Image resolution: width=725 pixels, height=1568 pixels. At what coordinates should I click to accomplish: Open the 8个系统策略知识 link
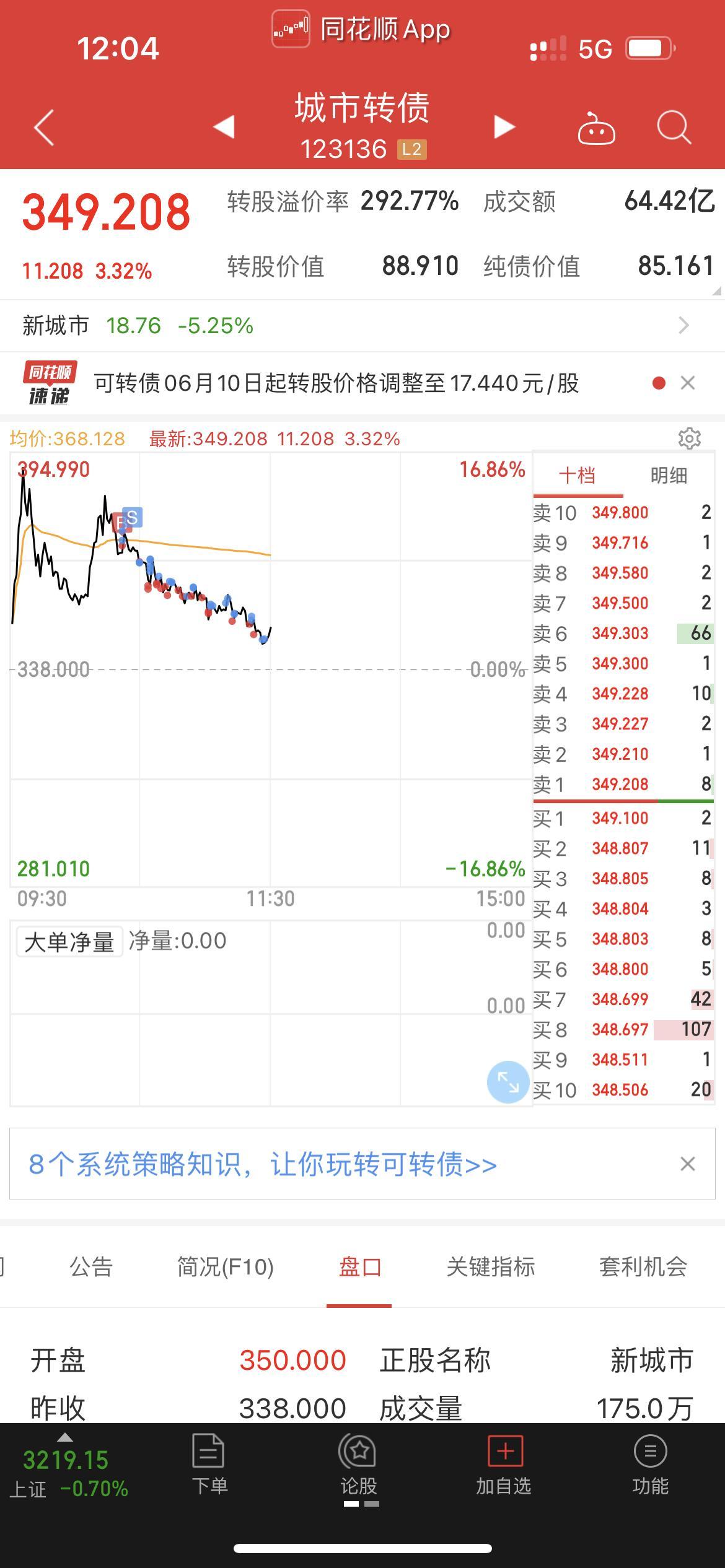tap(263, 1164)
